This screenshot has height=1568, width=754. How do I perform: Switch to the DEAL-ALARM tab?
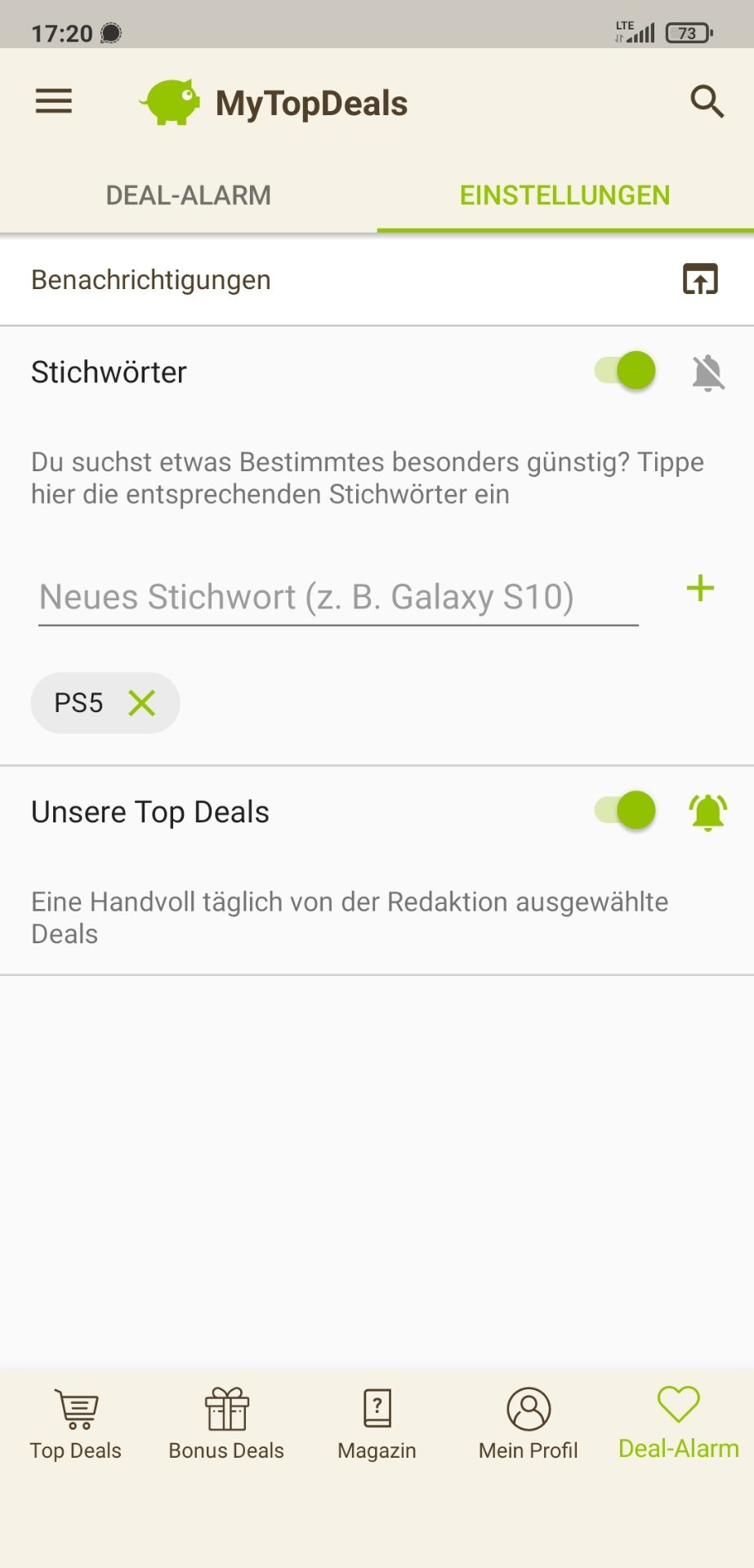click(x=189, y=195)
